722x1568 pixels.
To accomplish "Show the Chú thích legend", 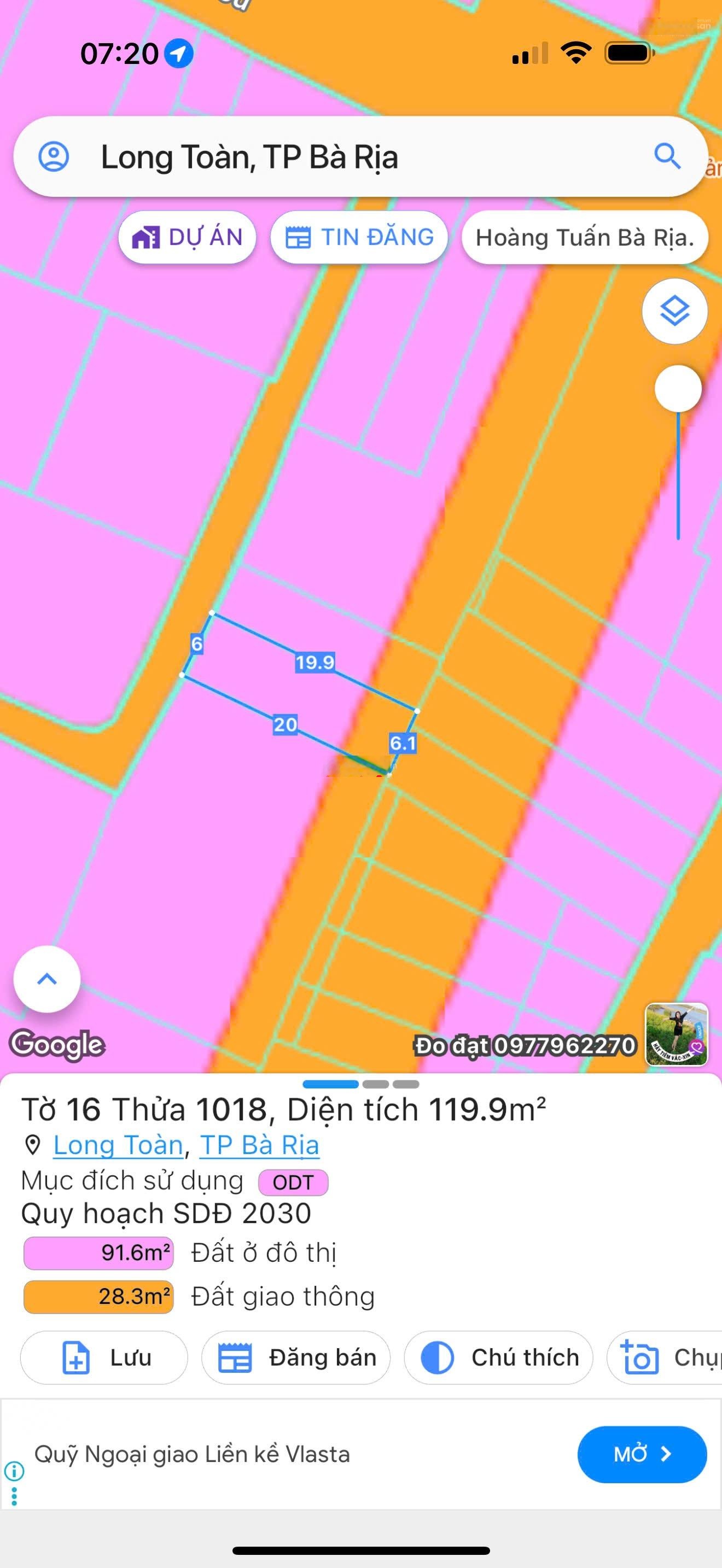I will [499, 1358].
